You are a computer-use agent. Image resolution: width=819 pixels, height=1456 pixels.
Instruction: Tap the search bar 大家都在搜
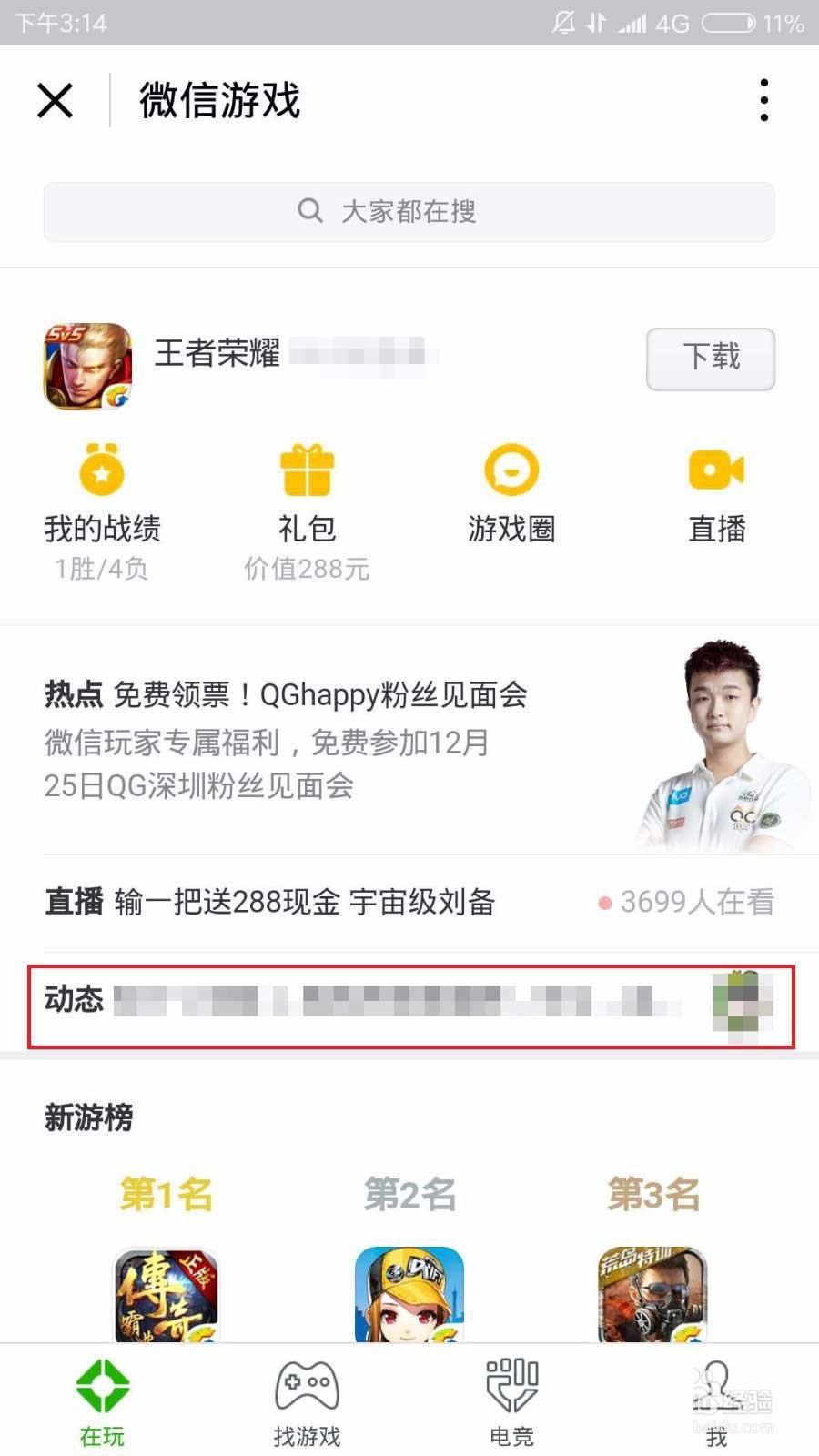(x=409, y=211)
